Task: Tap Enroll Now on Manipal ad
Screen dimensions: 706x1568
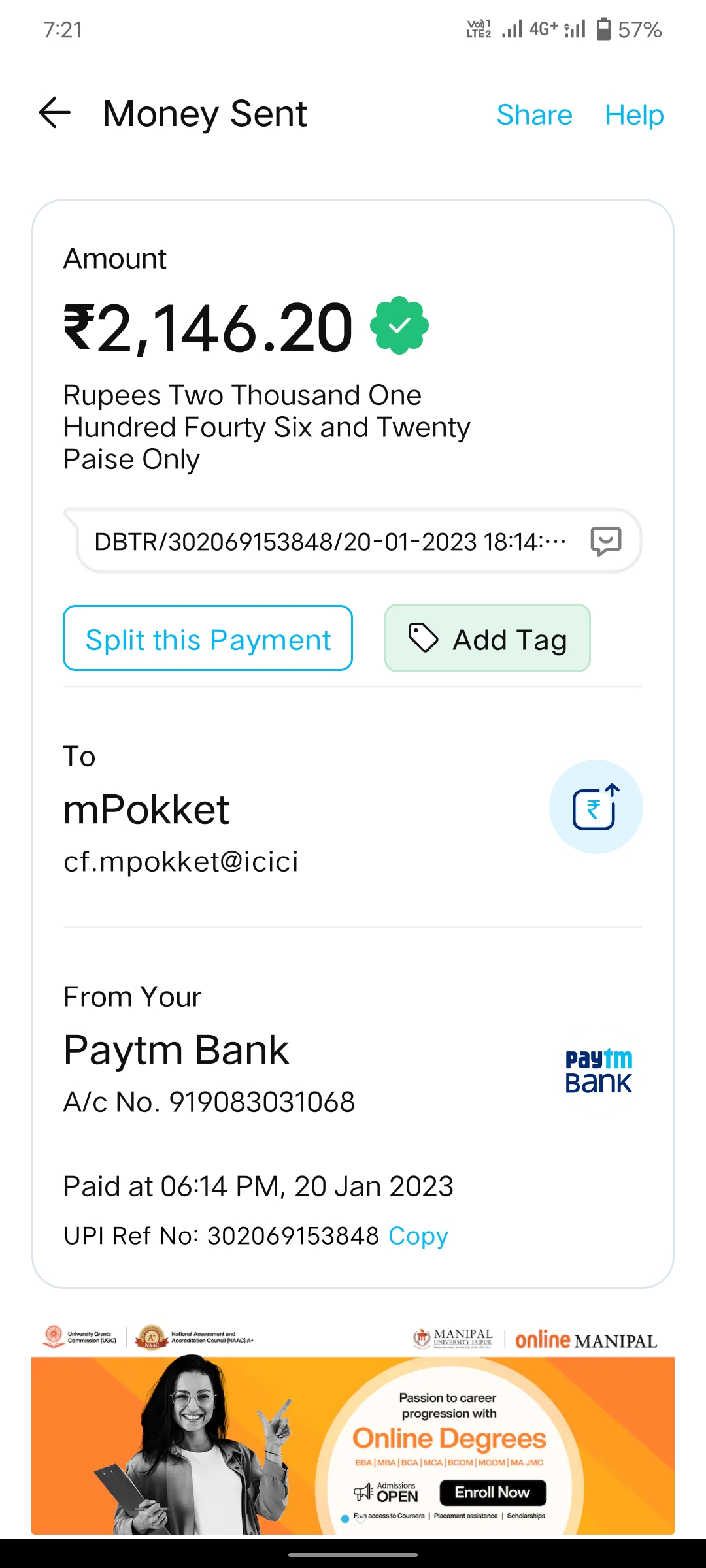Action: [492, 1493]
